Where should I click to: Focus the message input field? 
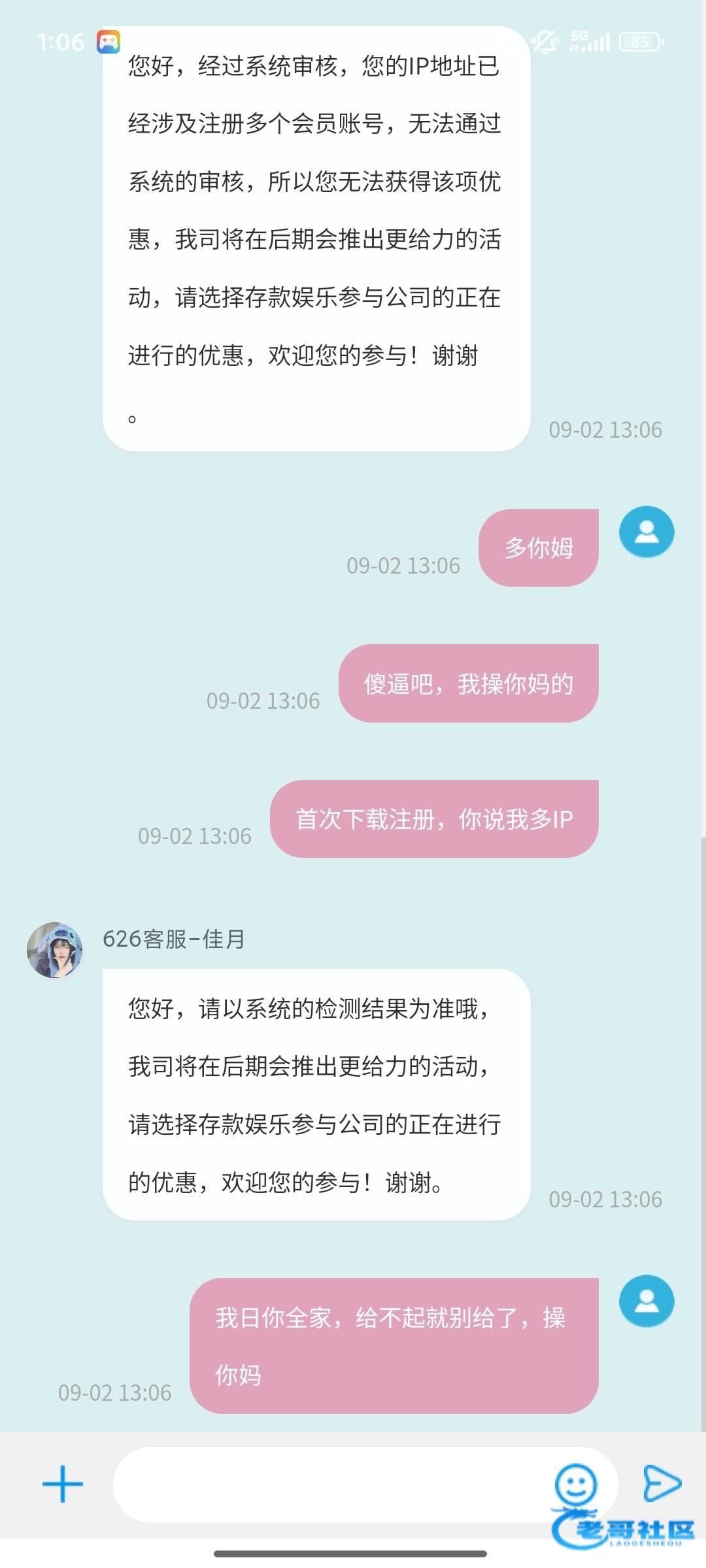[327, 1484]
